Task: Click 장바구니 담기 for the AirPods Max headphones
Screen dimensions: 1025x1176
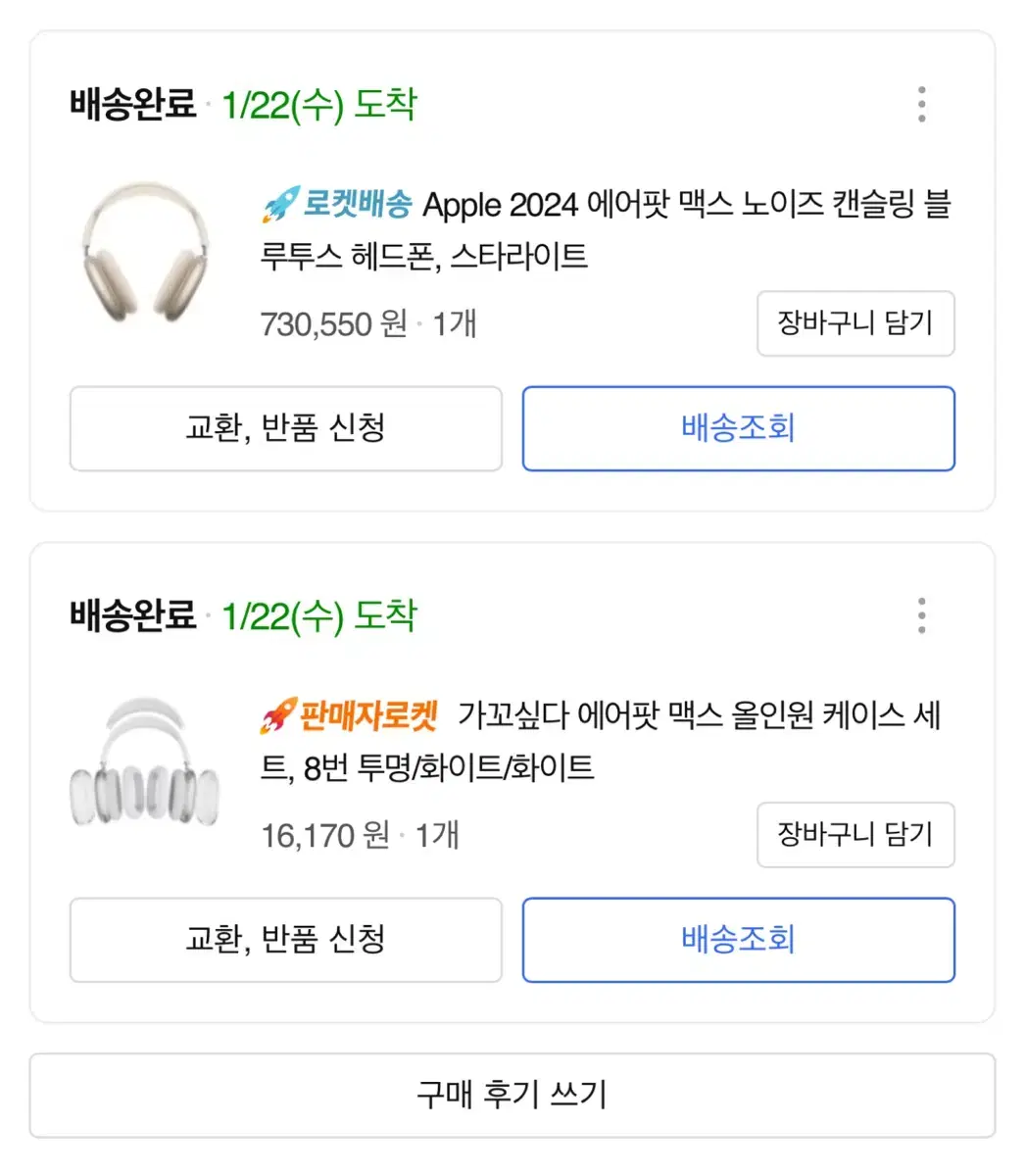Action: point(854,323)
